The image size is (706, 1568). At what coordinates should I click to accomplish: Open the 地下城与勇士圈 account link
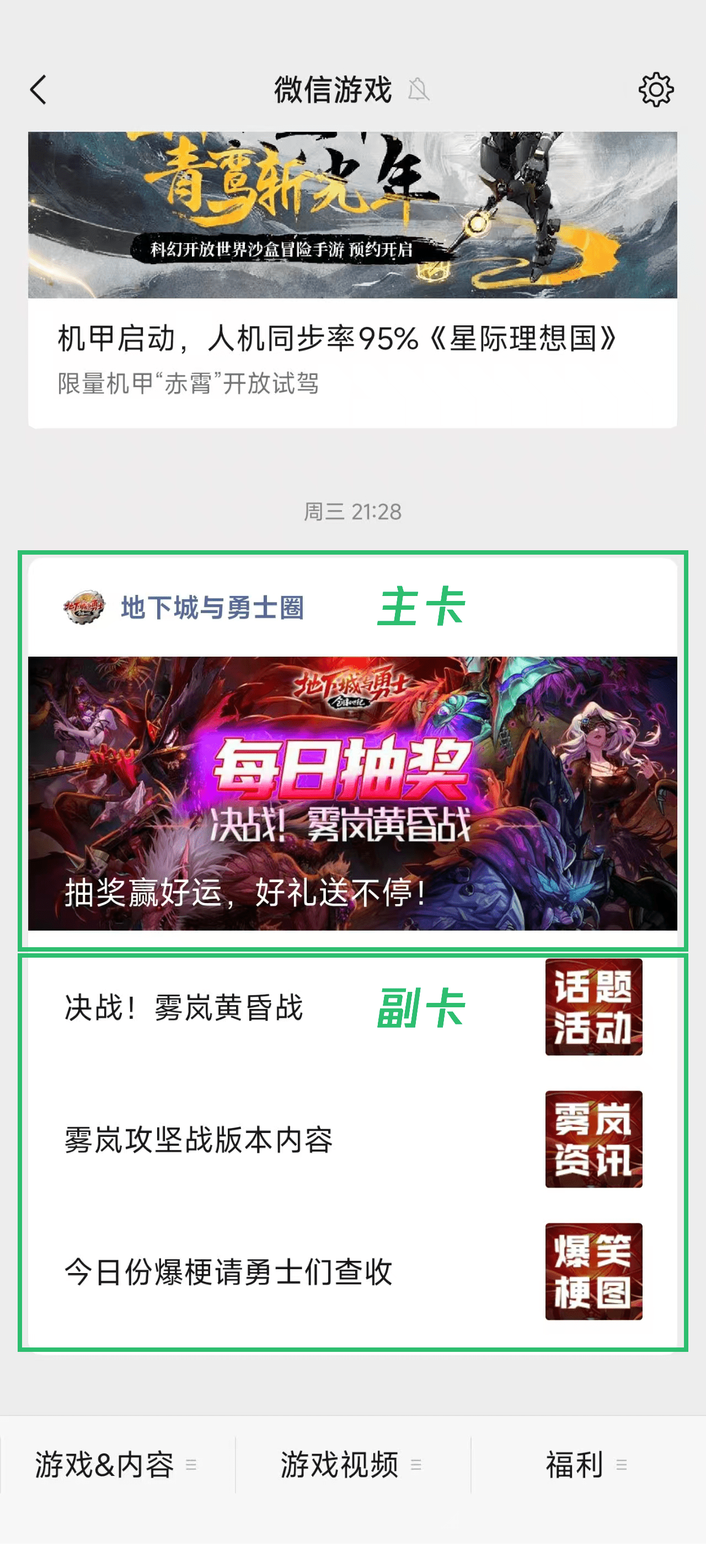(x=211, y=608)
